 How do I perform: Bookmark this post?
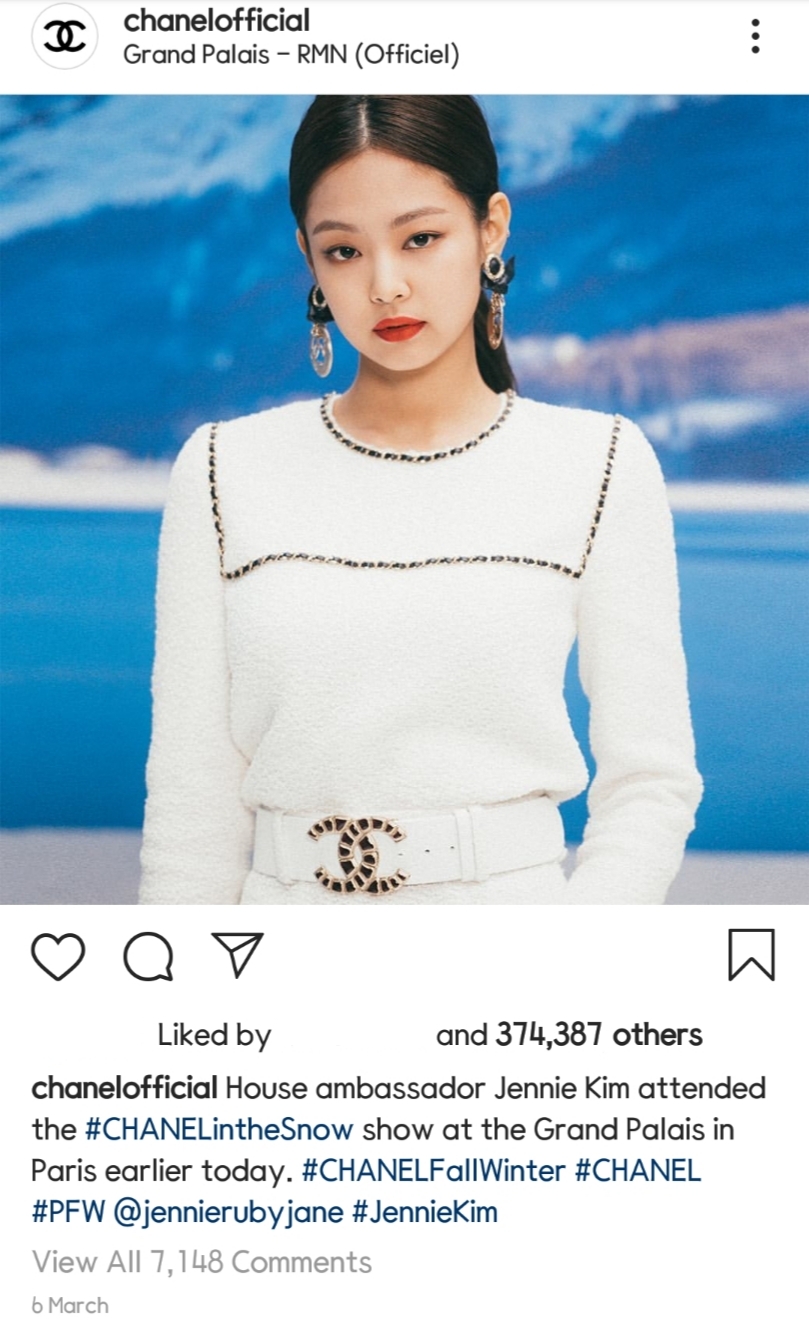(x=751, y=955)
